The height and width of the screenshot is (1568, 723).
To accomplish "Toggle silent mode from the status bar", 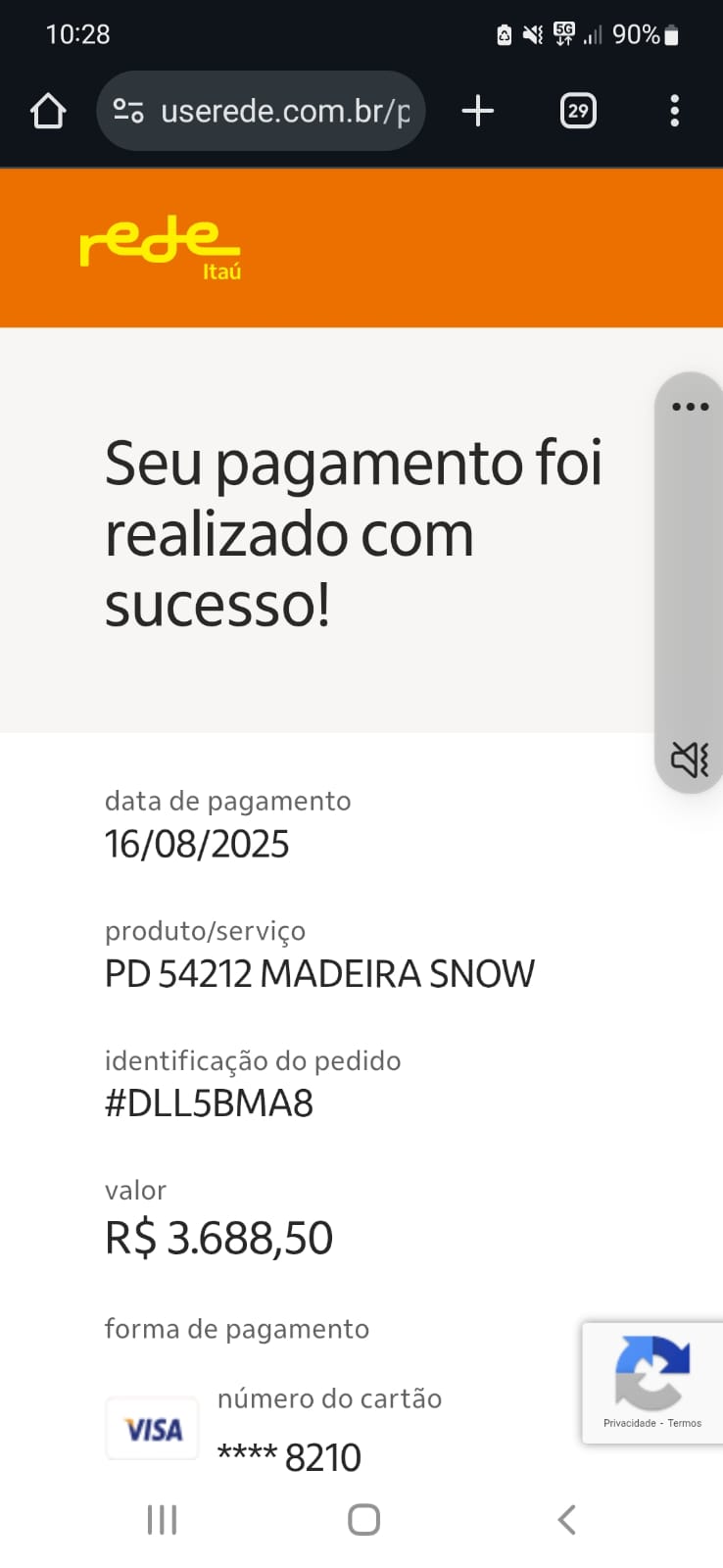I will tap(530, 33).
